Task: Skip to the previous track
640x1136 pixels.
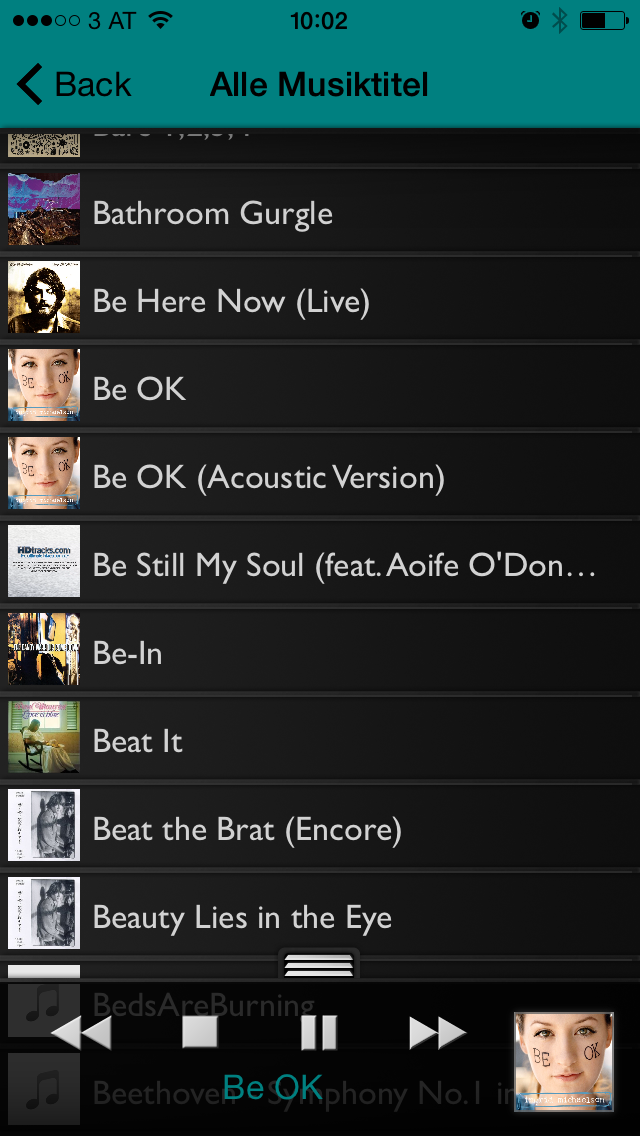Action: pyautogui.click(x=81, y=1032)
